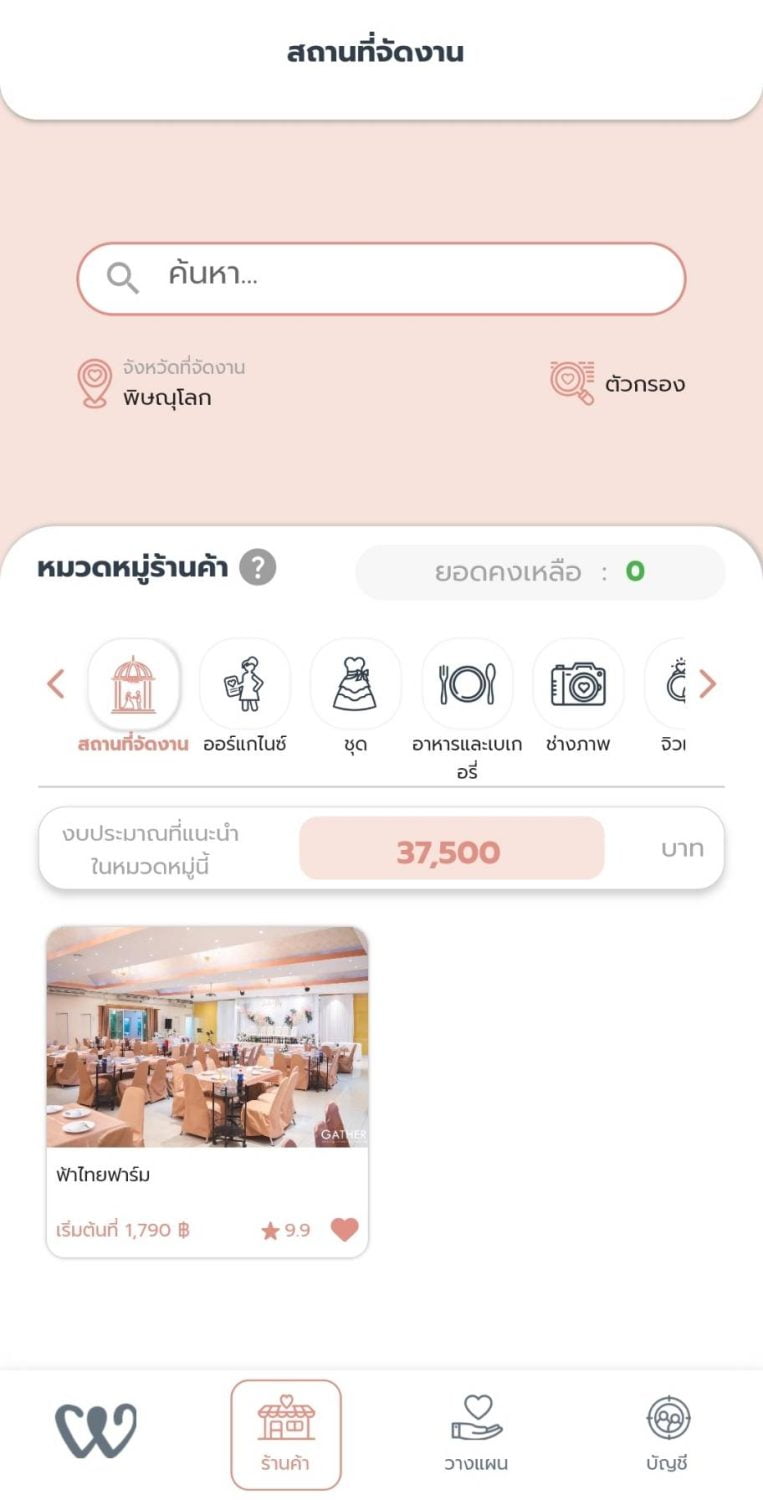Switch to the บัญชี tab
Image resolution: width=763 pixels, height=1500 pixels.
coord(667,1435)
